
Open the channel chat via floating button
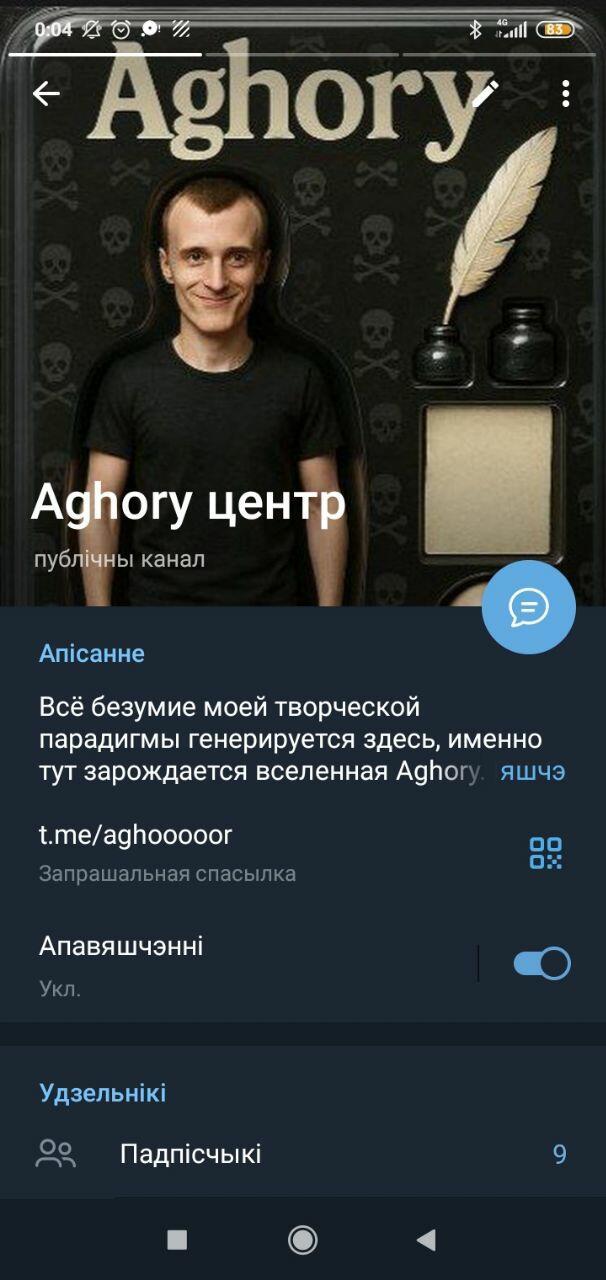click(528, 607)
